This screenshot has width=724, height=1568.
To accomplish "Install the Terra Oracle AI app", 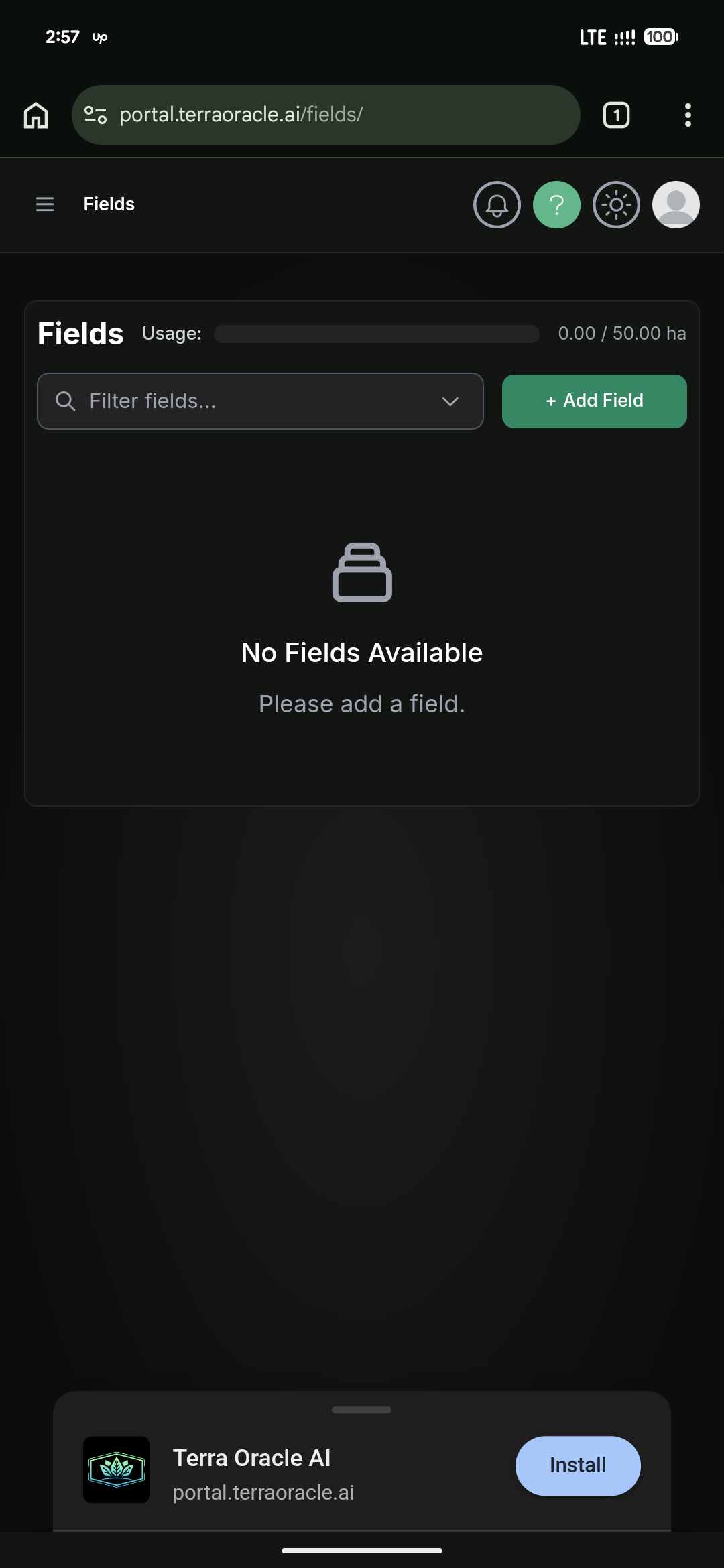I will point(577,1465).
